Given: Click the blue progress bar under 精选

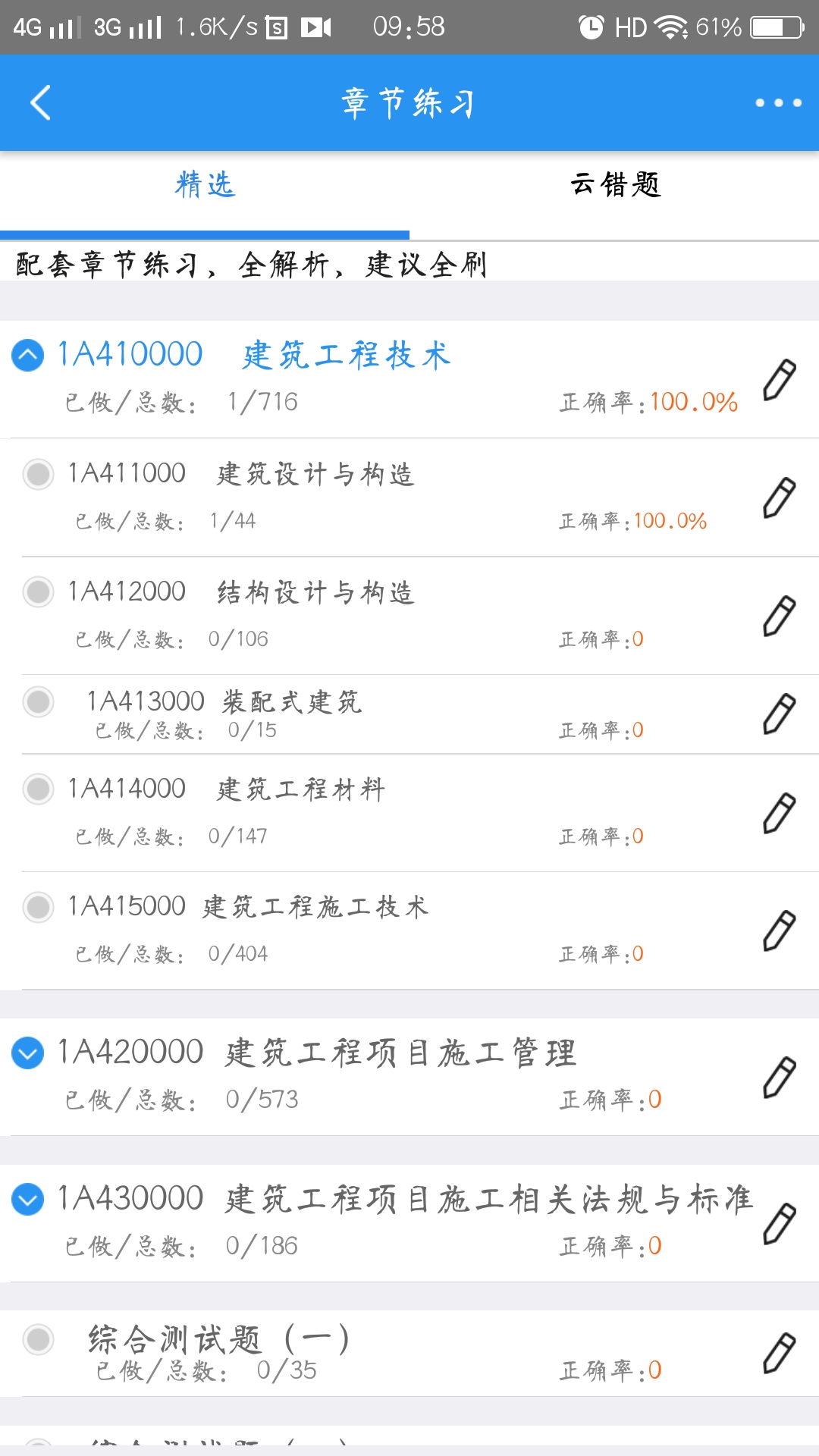Looking at the screenshot, I should 205,229.
